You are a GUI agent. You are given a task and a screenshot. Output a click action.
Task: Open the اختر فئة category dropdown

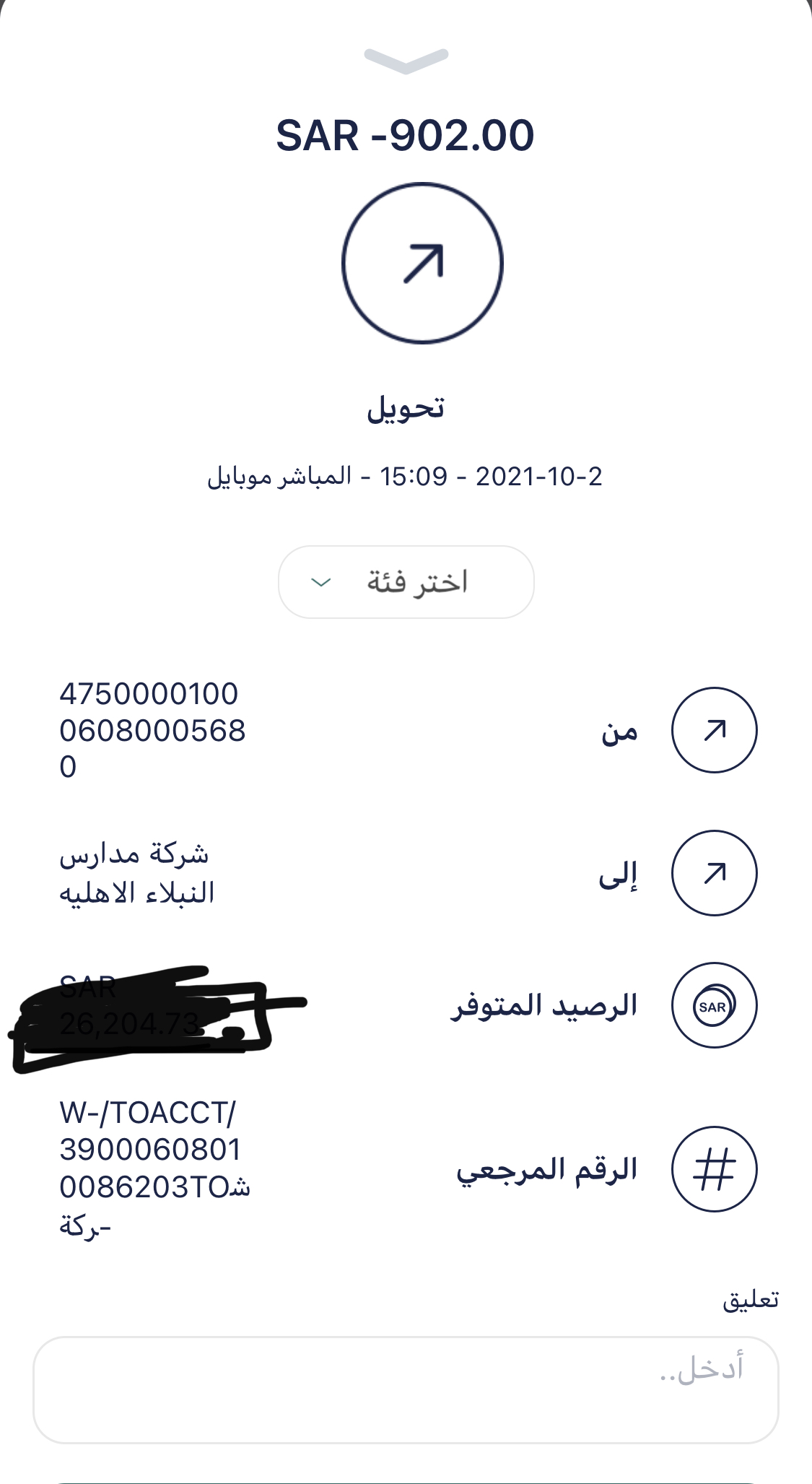pyautogui.click(x=406, y=582)
